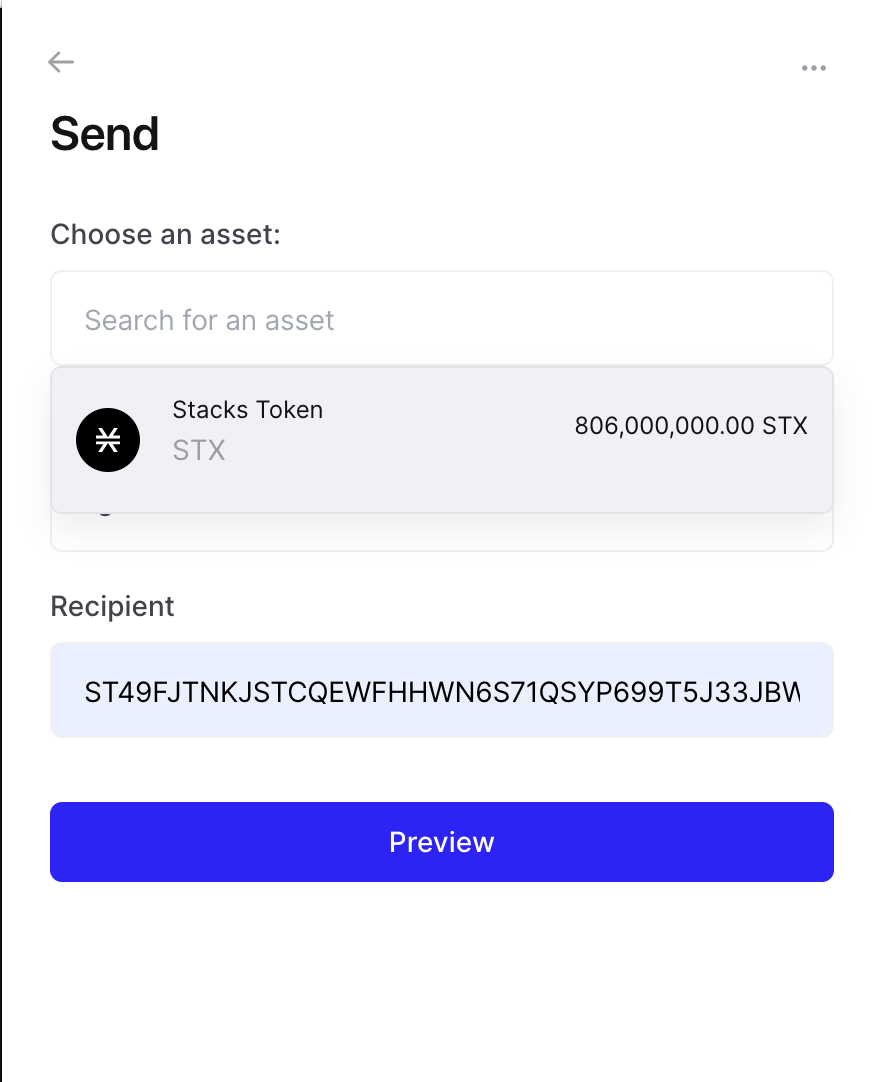This screenshot has width=876, height=1082.
Task: Open the three-dot overflow menu
Action: click(813, 68)
